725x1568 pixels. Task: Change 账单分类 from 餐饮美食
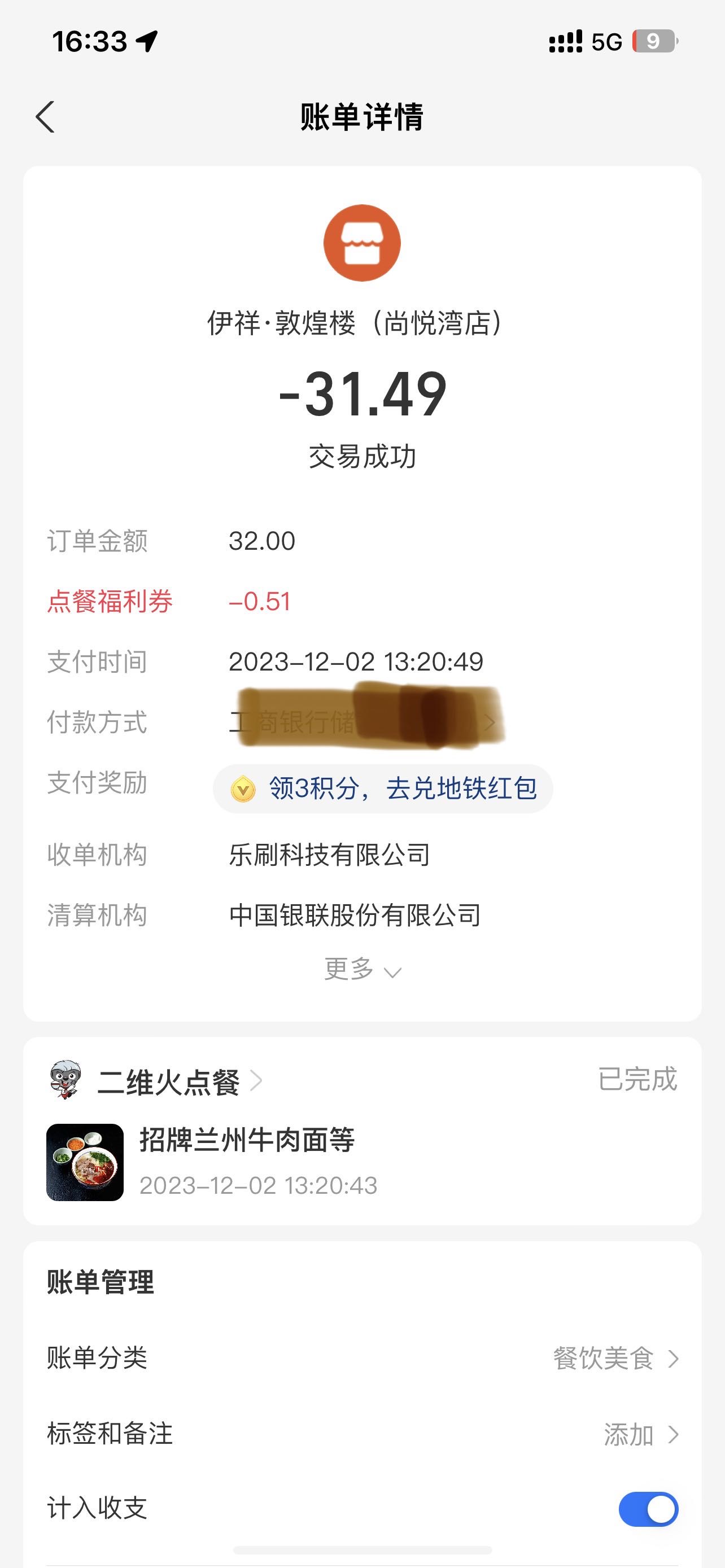click(x=362, y=1358)
